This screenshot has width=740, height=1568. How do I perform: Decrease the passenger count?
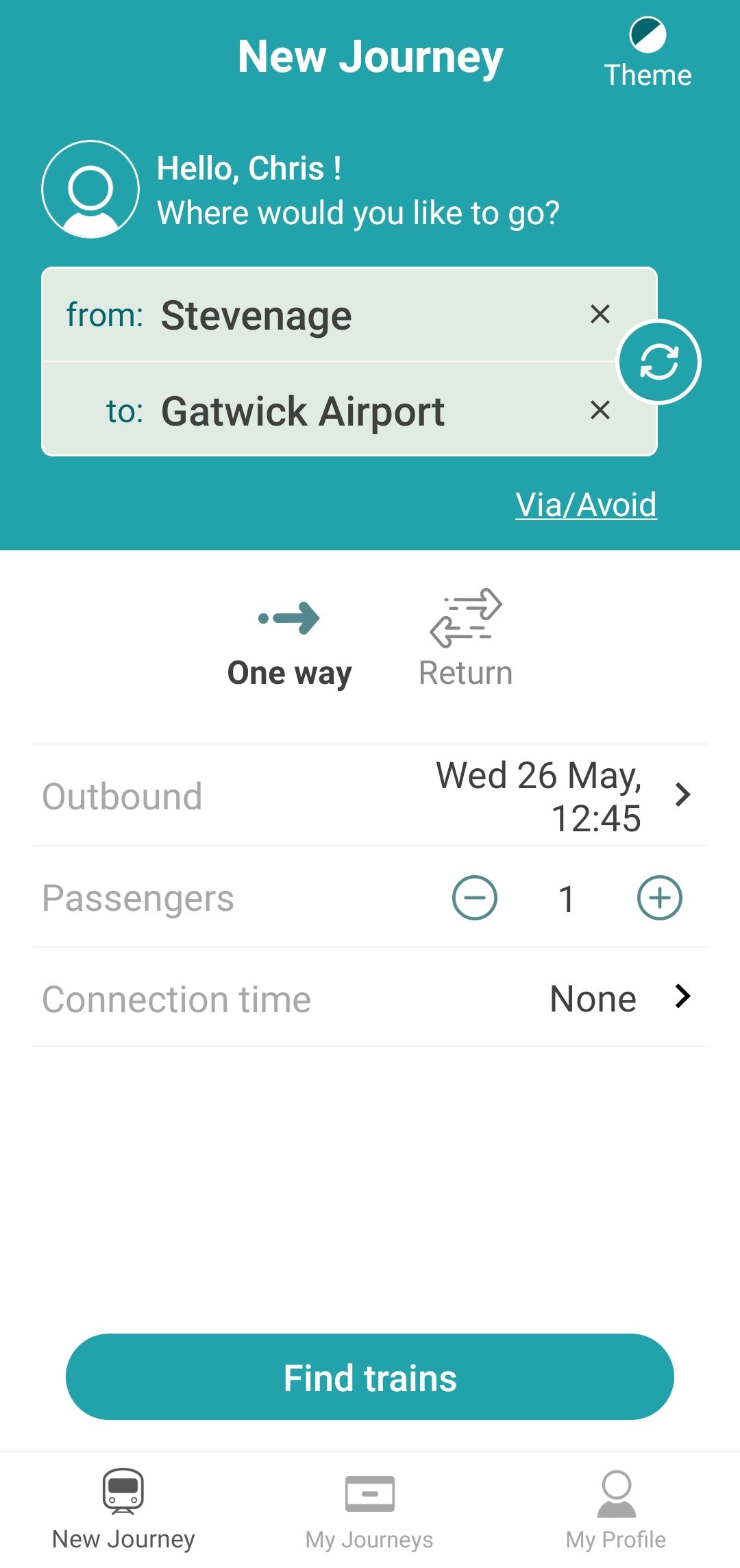coord(475,898)
